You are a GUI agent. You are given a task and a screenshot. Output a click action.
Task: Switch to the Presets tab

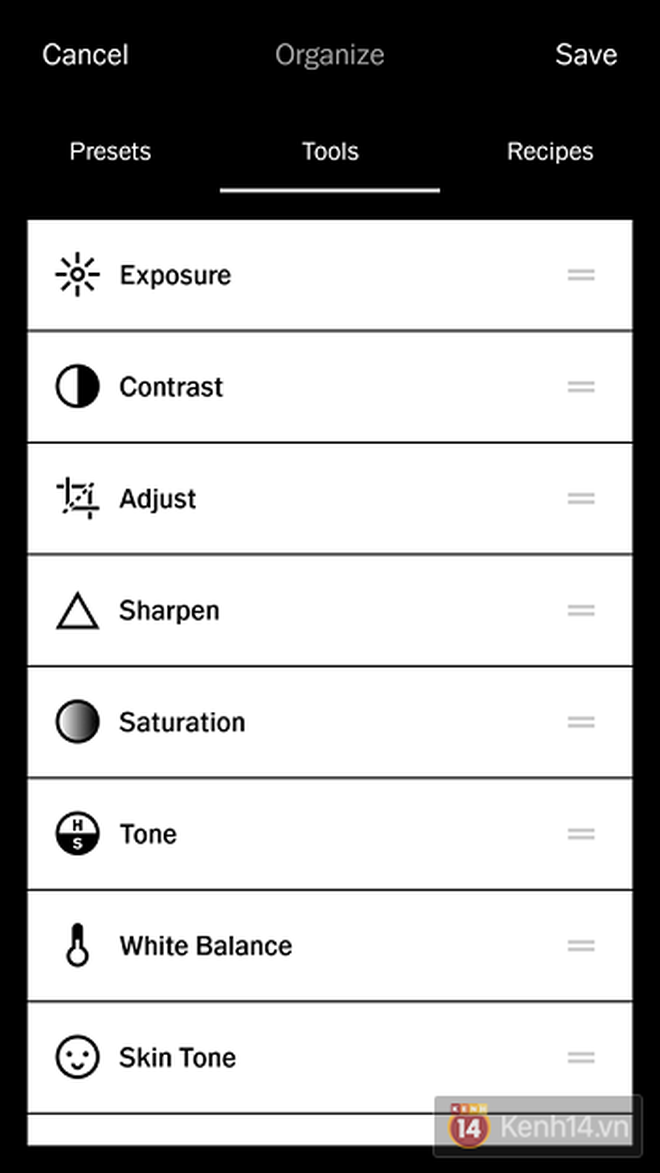click(110, 152)
